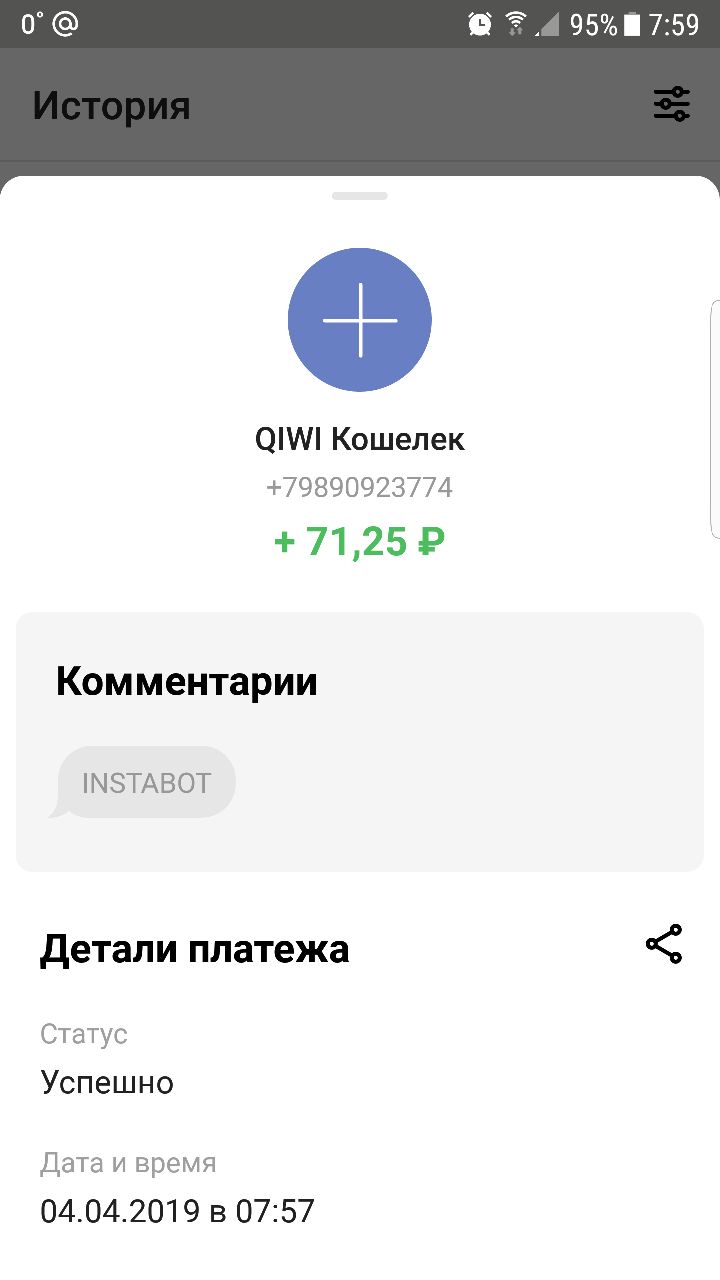Share the payment details
This screenshot has height=1280, width=720.
tap(664, 944)
